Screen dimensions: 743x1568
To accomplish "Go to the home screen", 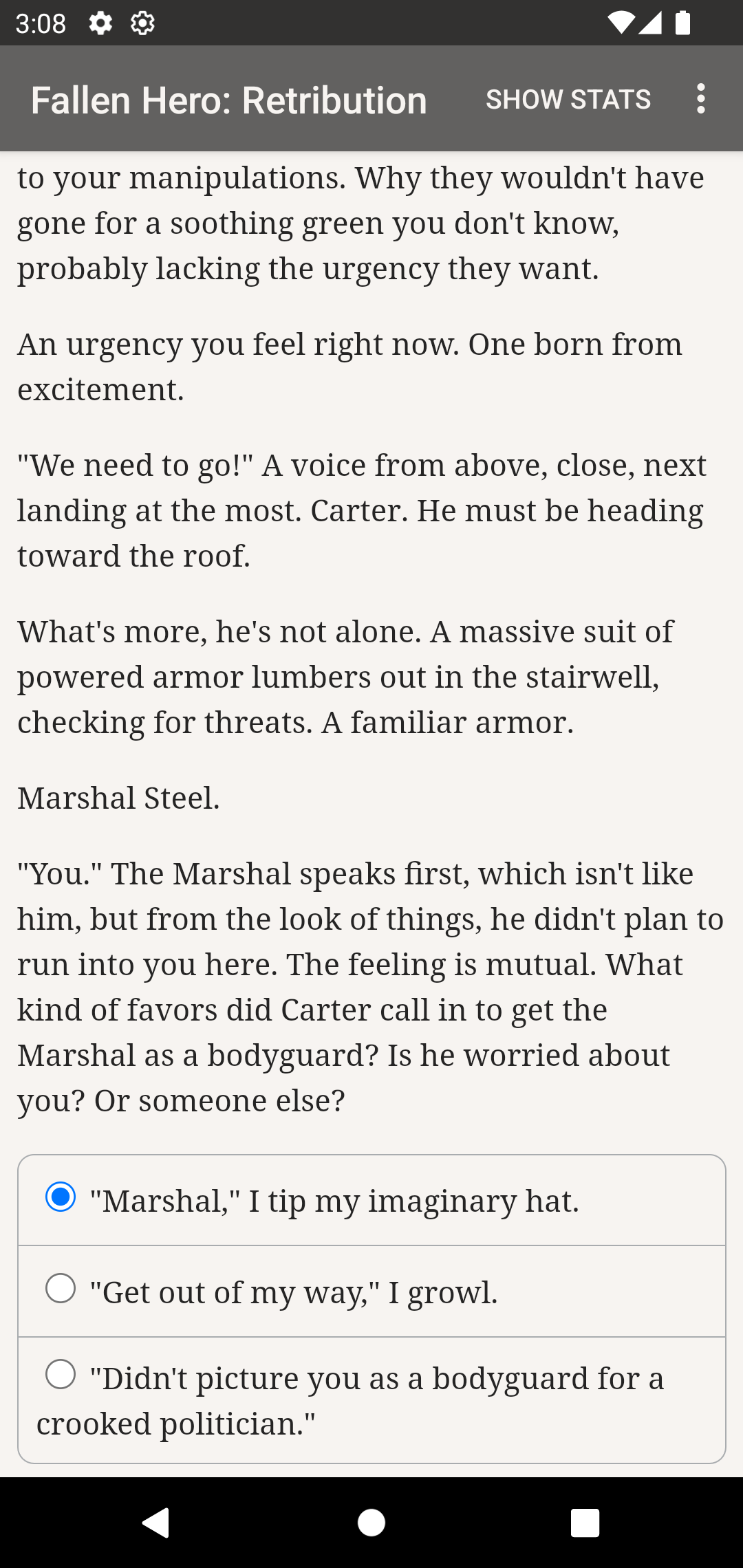I will 371,1523.
